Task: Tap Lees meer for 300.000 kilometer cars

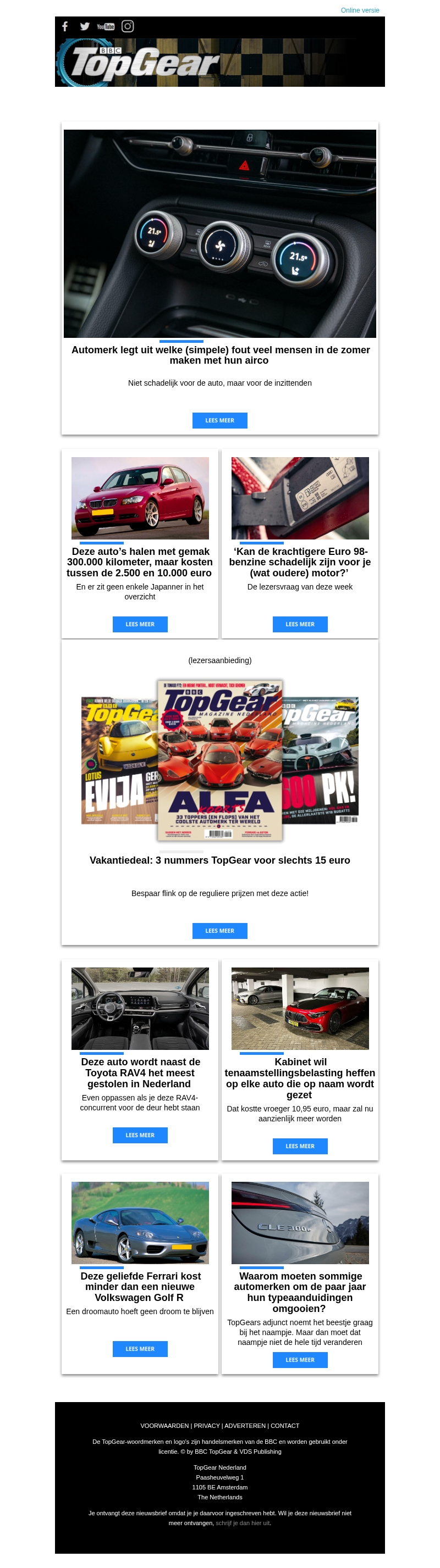Action: (140, 625)
